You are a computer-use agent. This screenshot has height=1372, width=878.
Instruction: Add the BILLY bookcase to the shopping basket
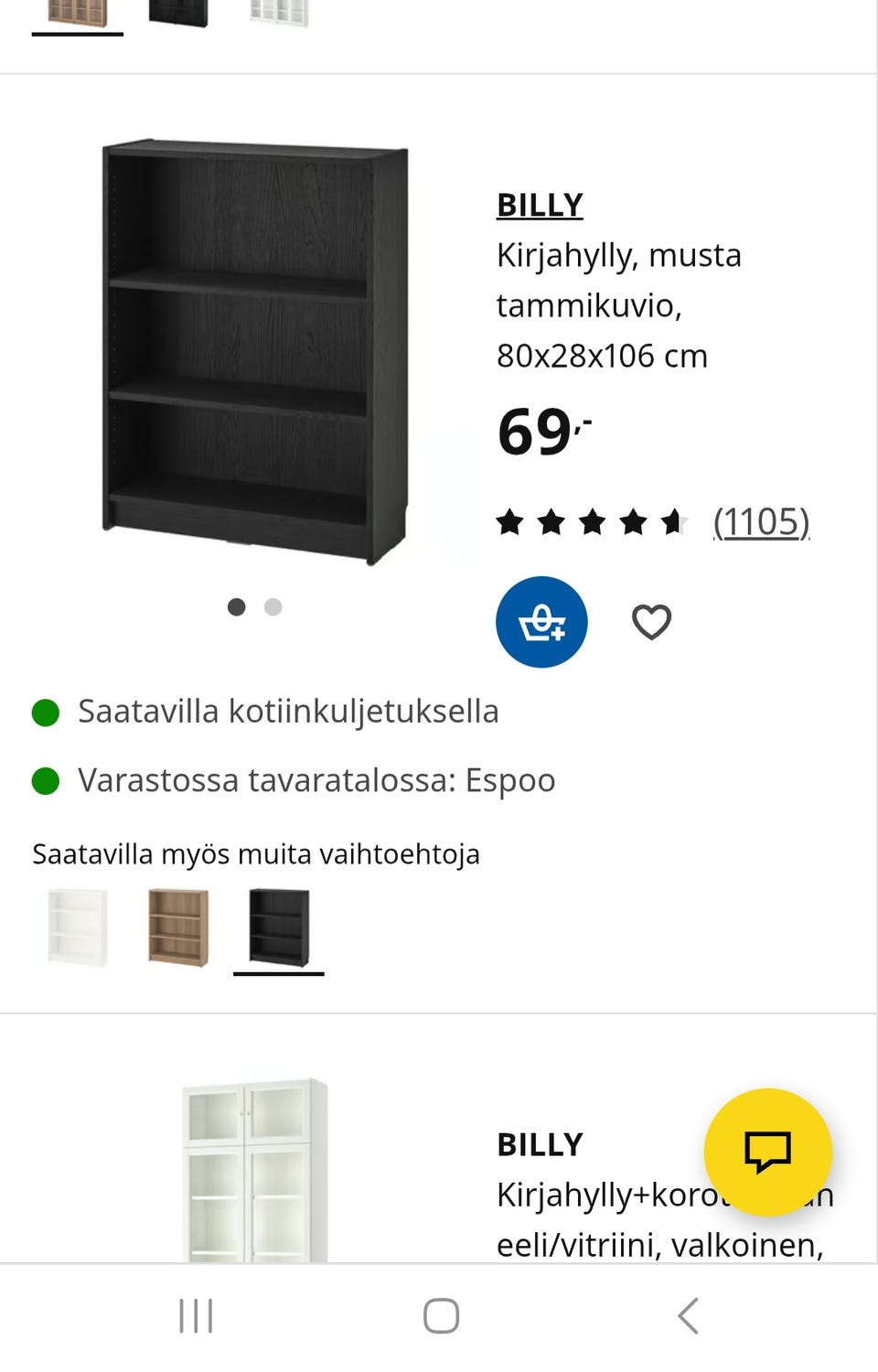click(541, 621)
